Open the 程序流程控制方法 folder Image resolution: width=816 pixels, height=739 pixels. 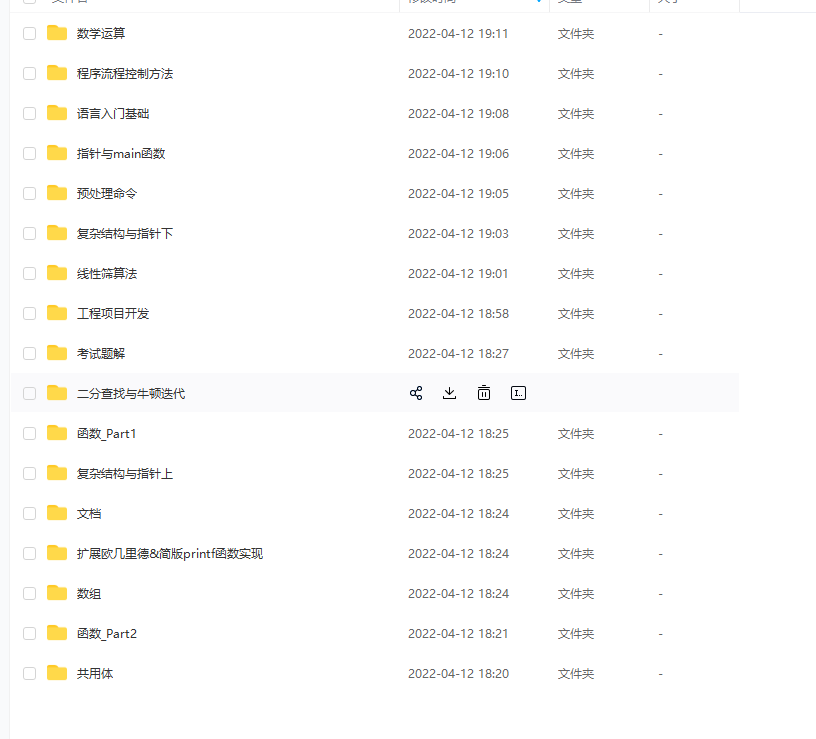[124, 73]
